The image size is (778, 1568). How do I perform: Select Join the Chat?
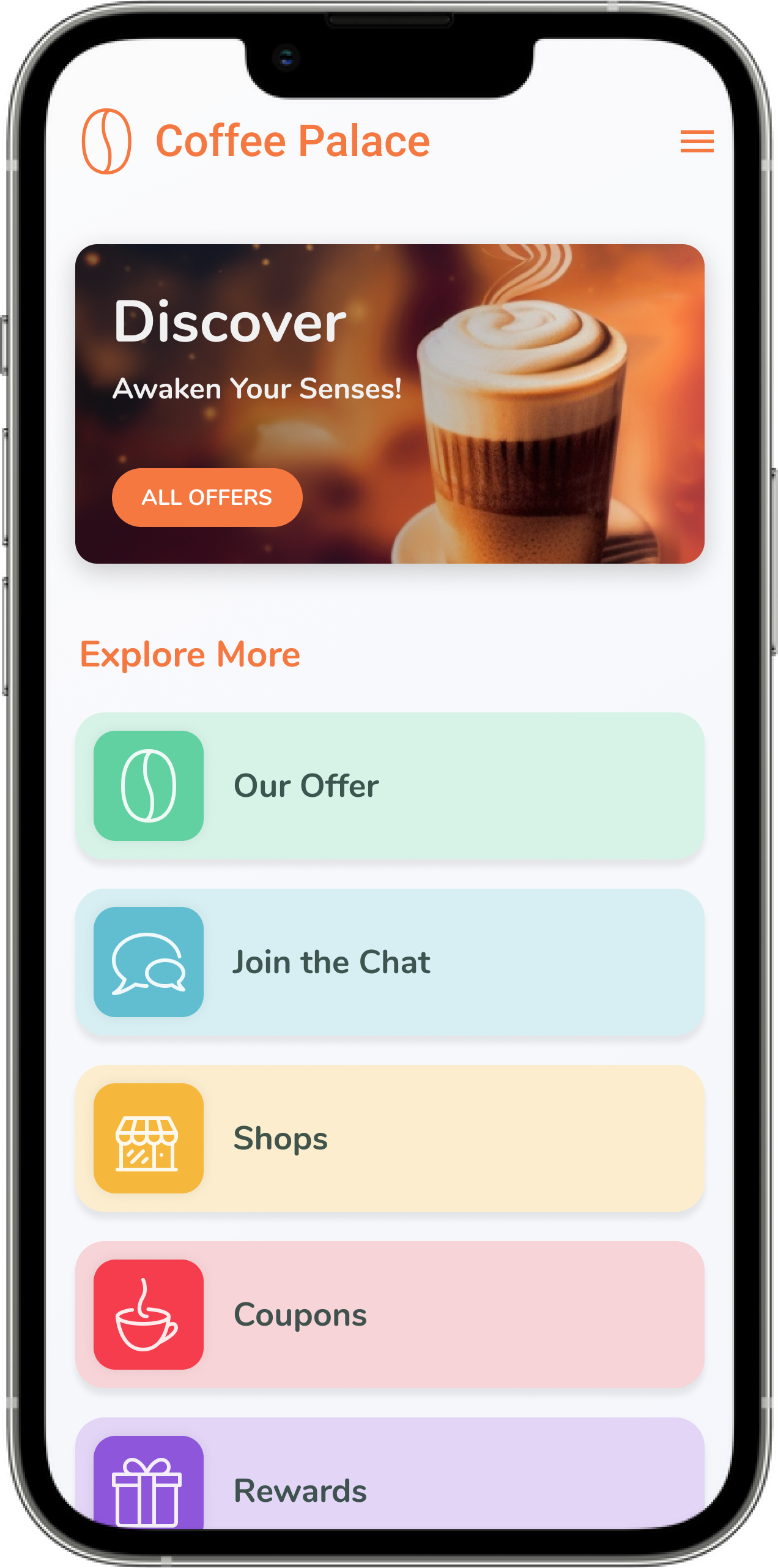390,962
